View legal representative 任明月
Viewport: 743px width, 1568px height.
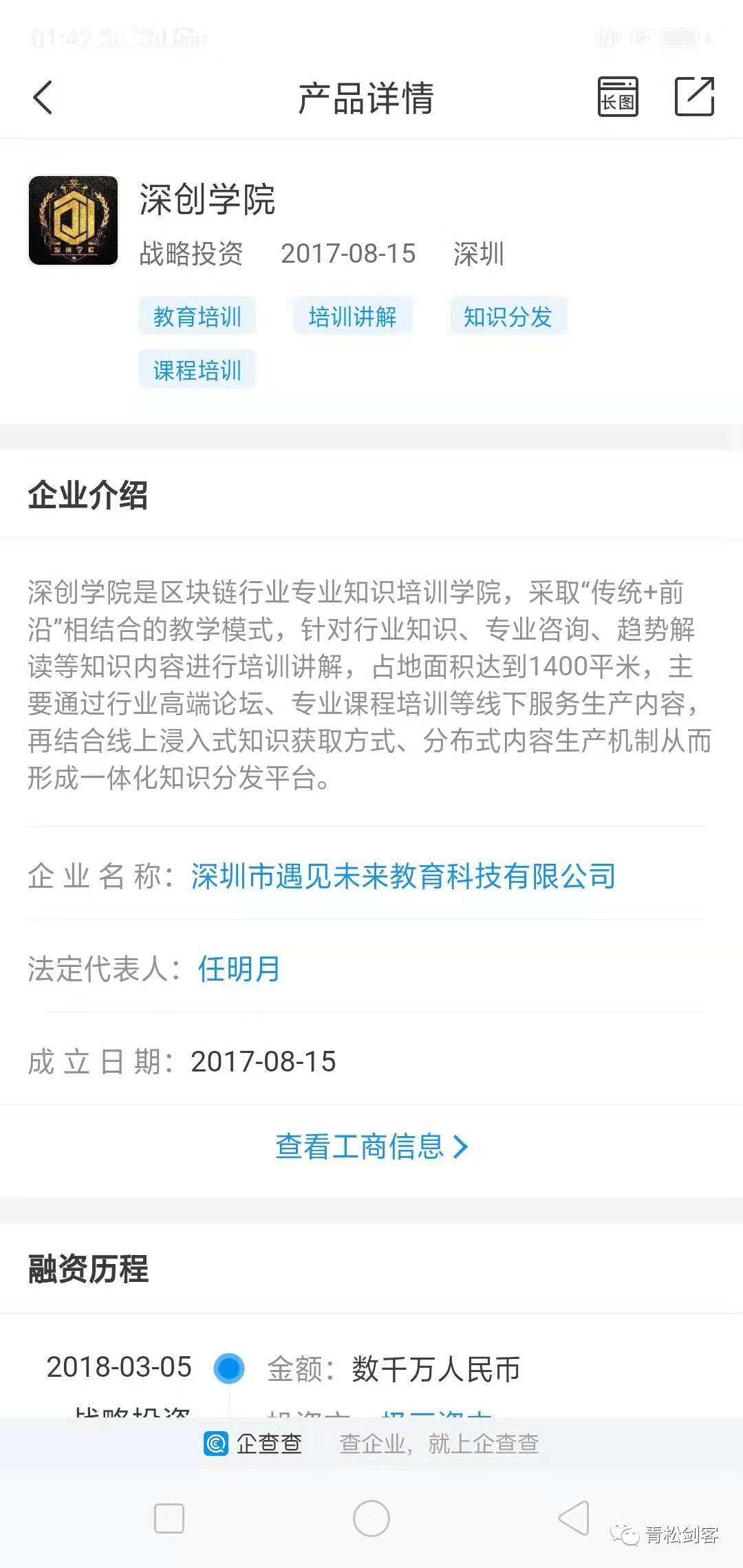tap(239, 969)
